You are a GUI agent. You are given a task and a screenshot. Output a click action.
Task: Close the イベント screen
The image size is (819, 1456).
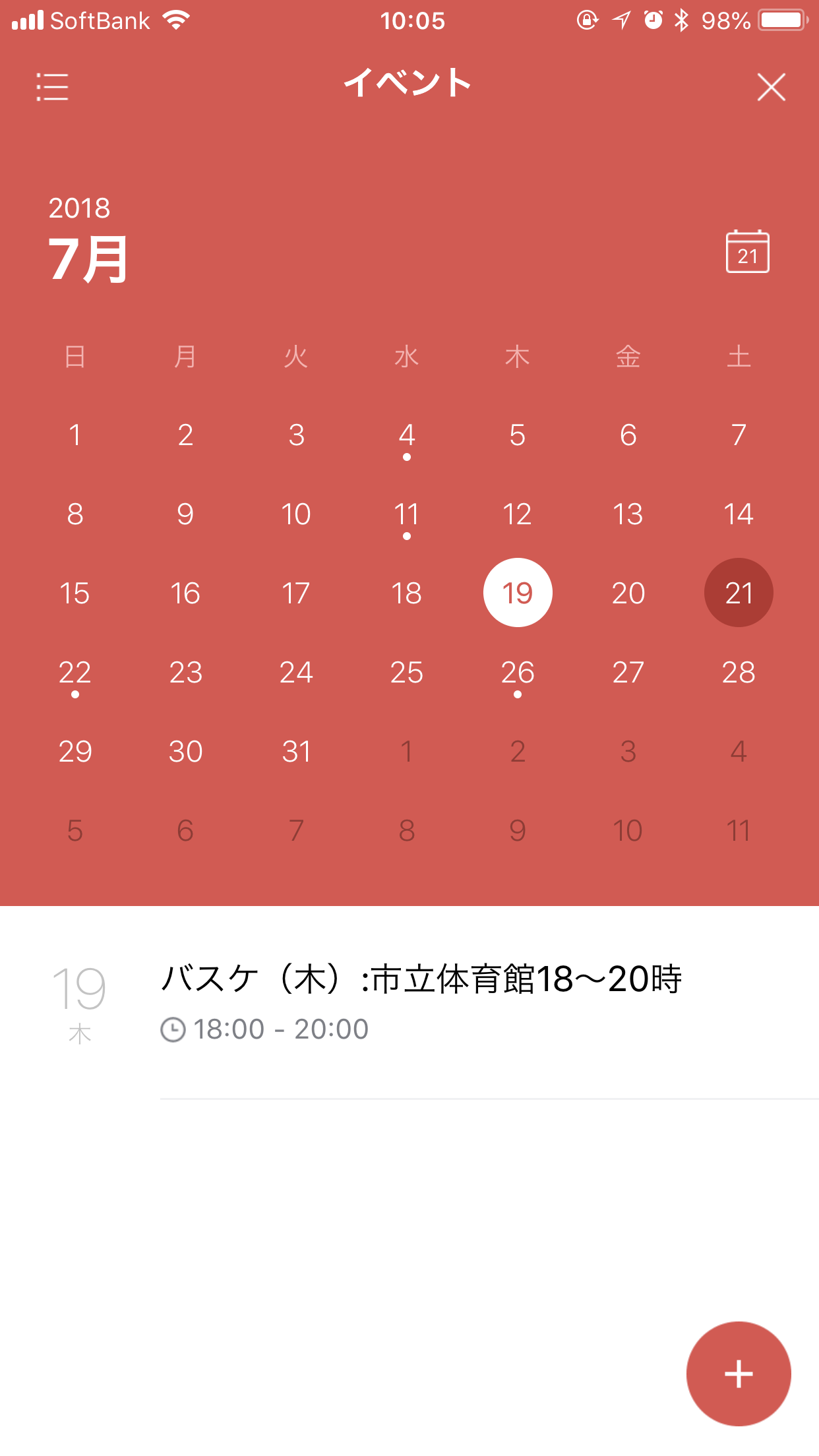tap(771, 87)
